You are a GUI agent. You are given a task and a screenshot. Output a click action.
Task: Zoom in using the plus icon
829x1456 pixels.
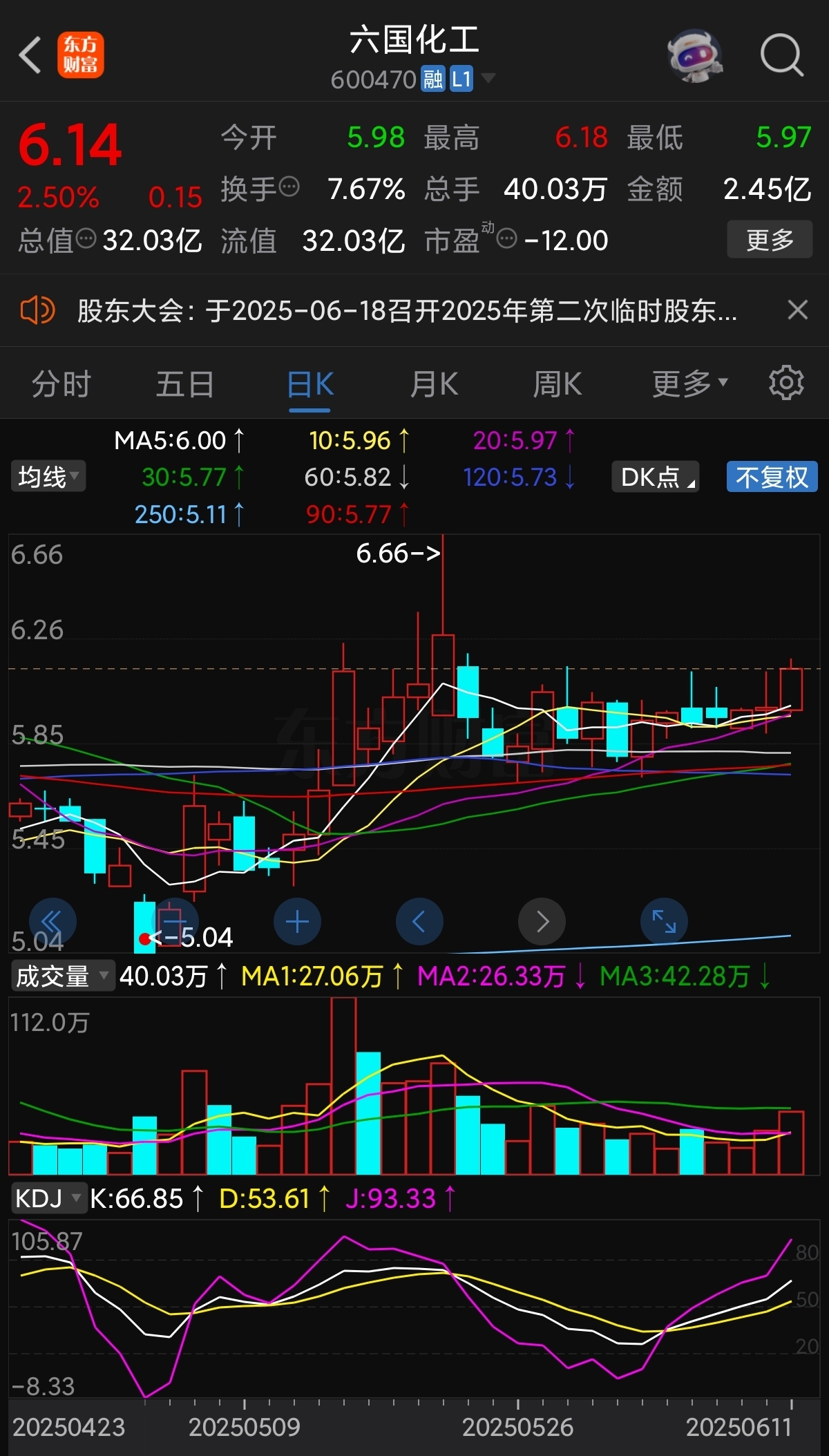point(297,921)
